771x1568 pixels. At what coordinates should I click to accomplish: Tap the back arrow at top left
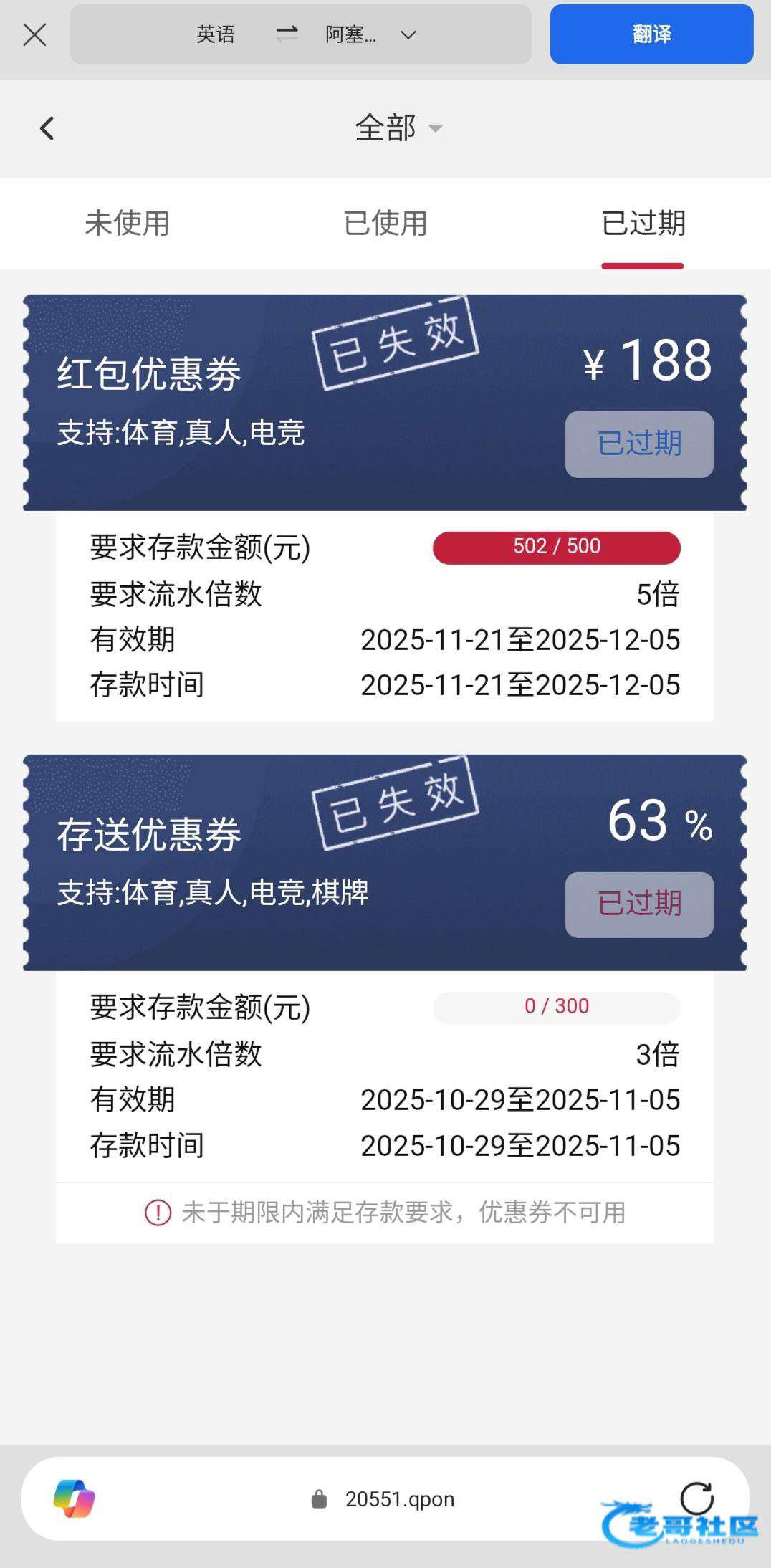pyautogui.click(x=46, y=128)
